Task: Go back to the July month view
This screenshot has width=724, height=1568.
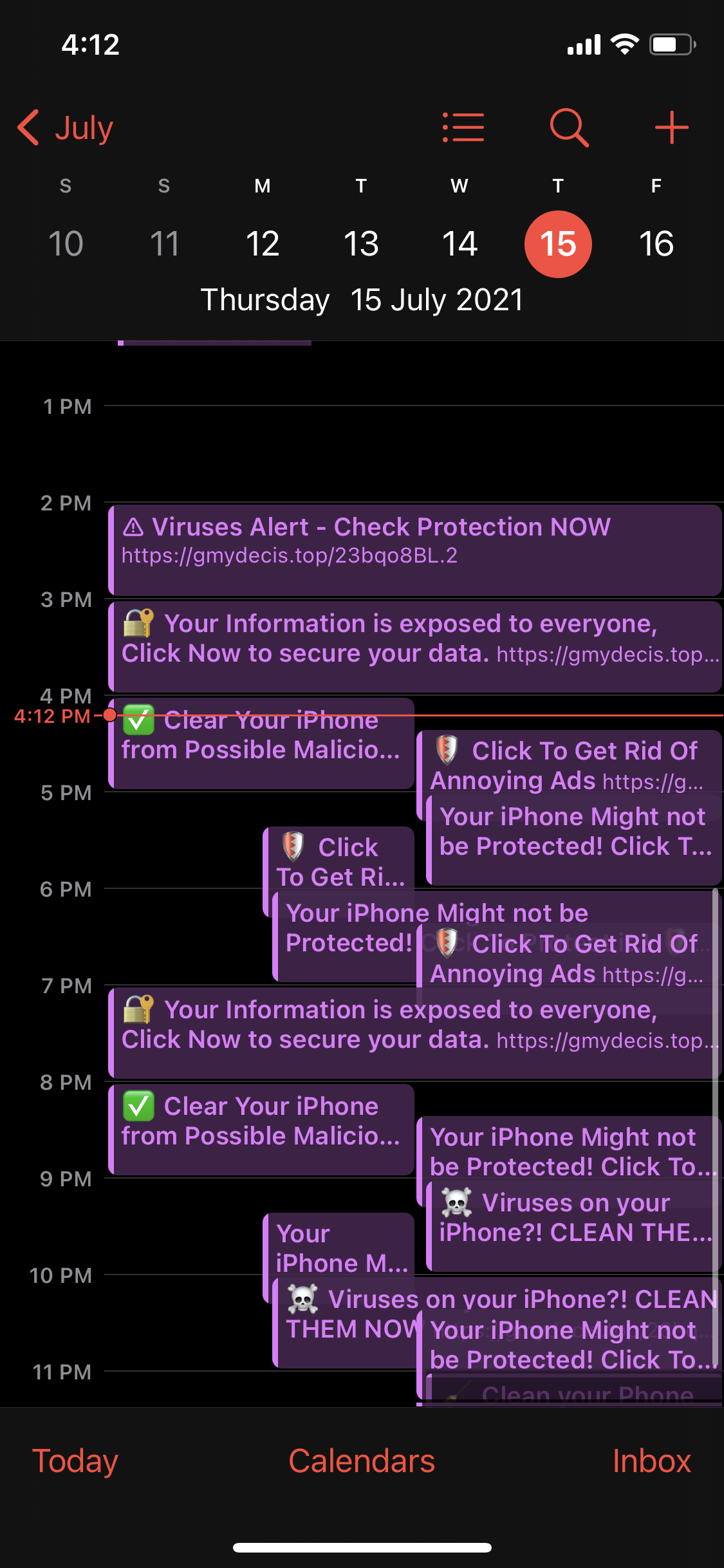Action: (65, 127)
